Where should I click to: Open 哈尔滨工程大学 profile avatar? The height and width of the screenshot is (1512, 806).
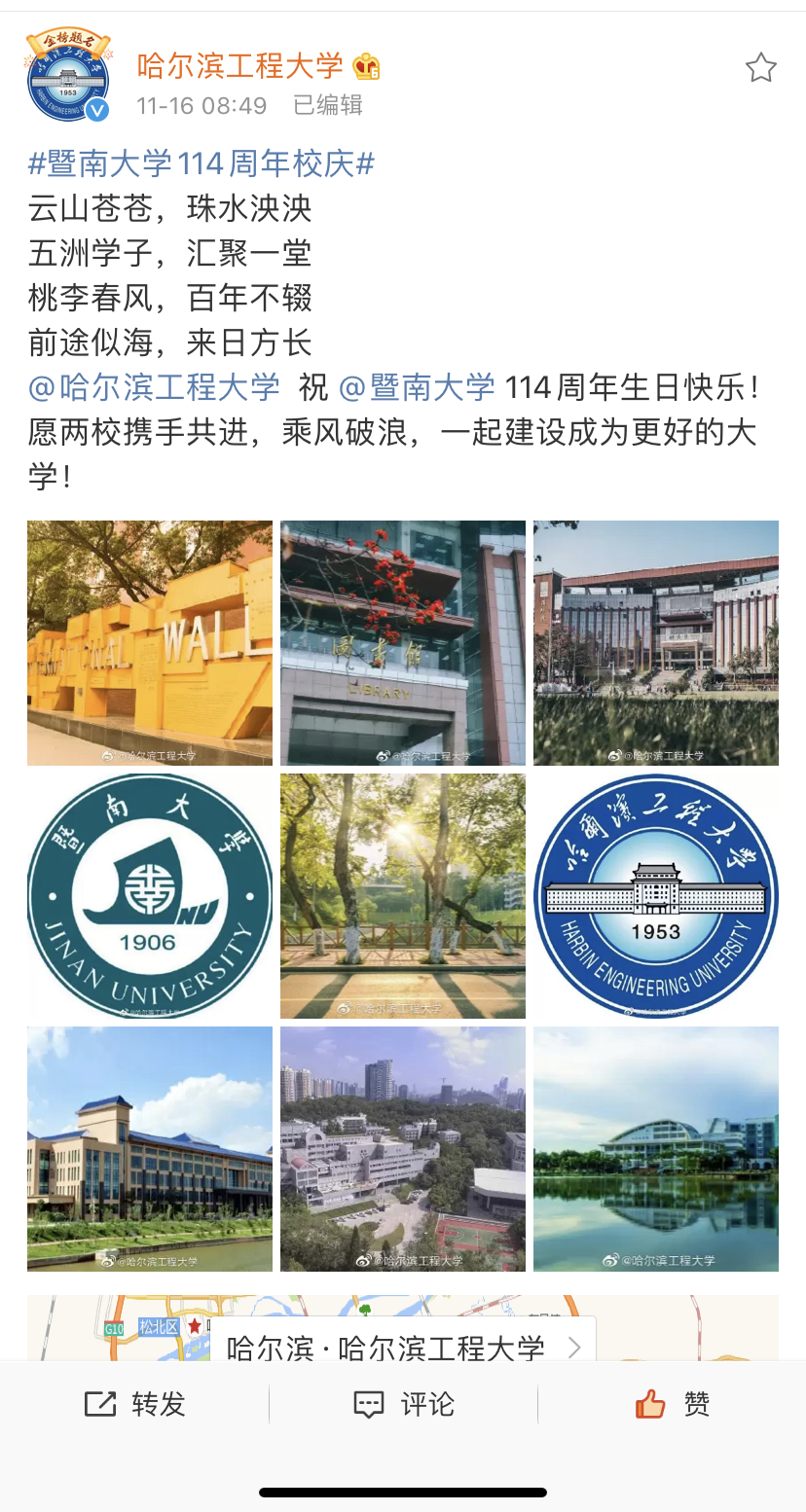tap(68, 76)
